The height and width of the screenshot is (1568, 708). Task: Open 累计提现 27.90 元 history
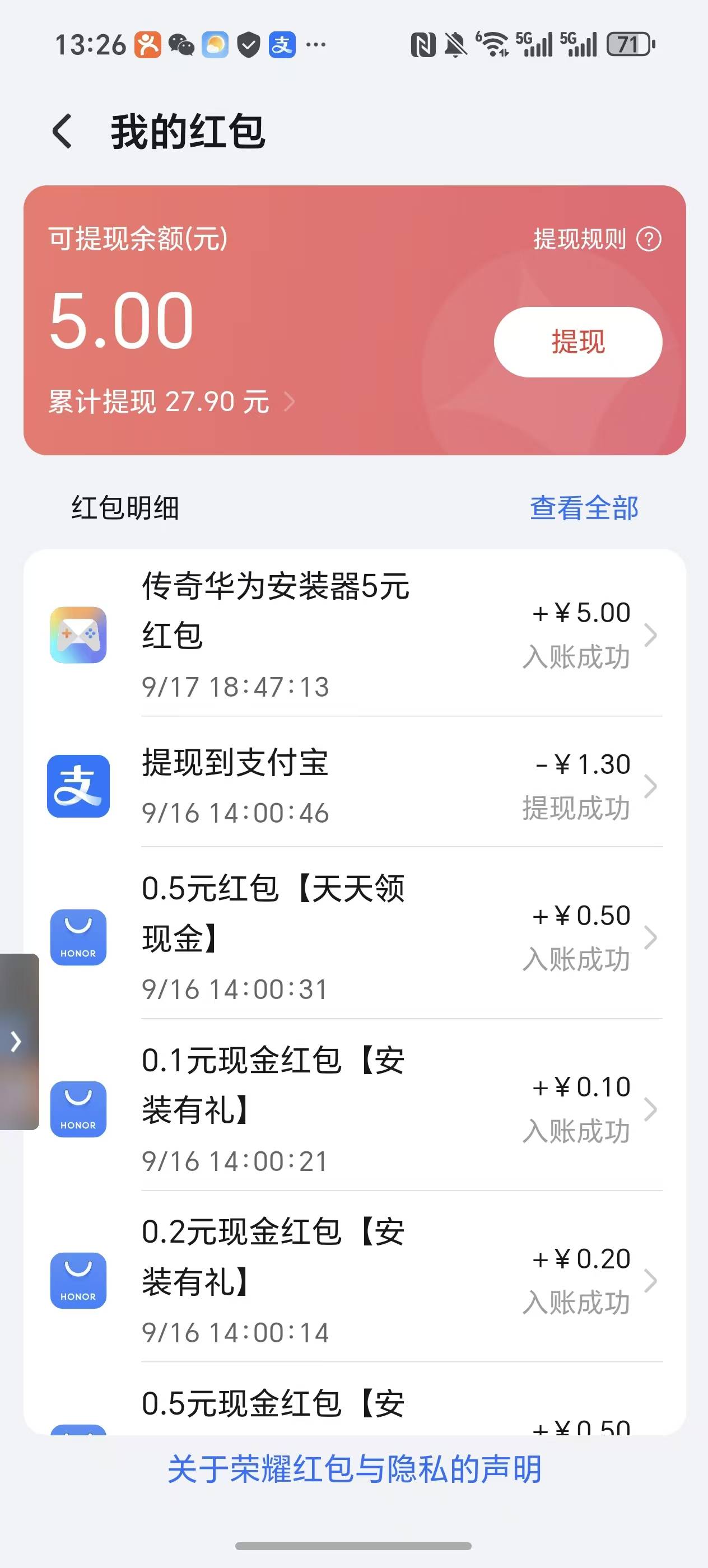171,402
